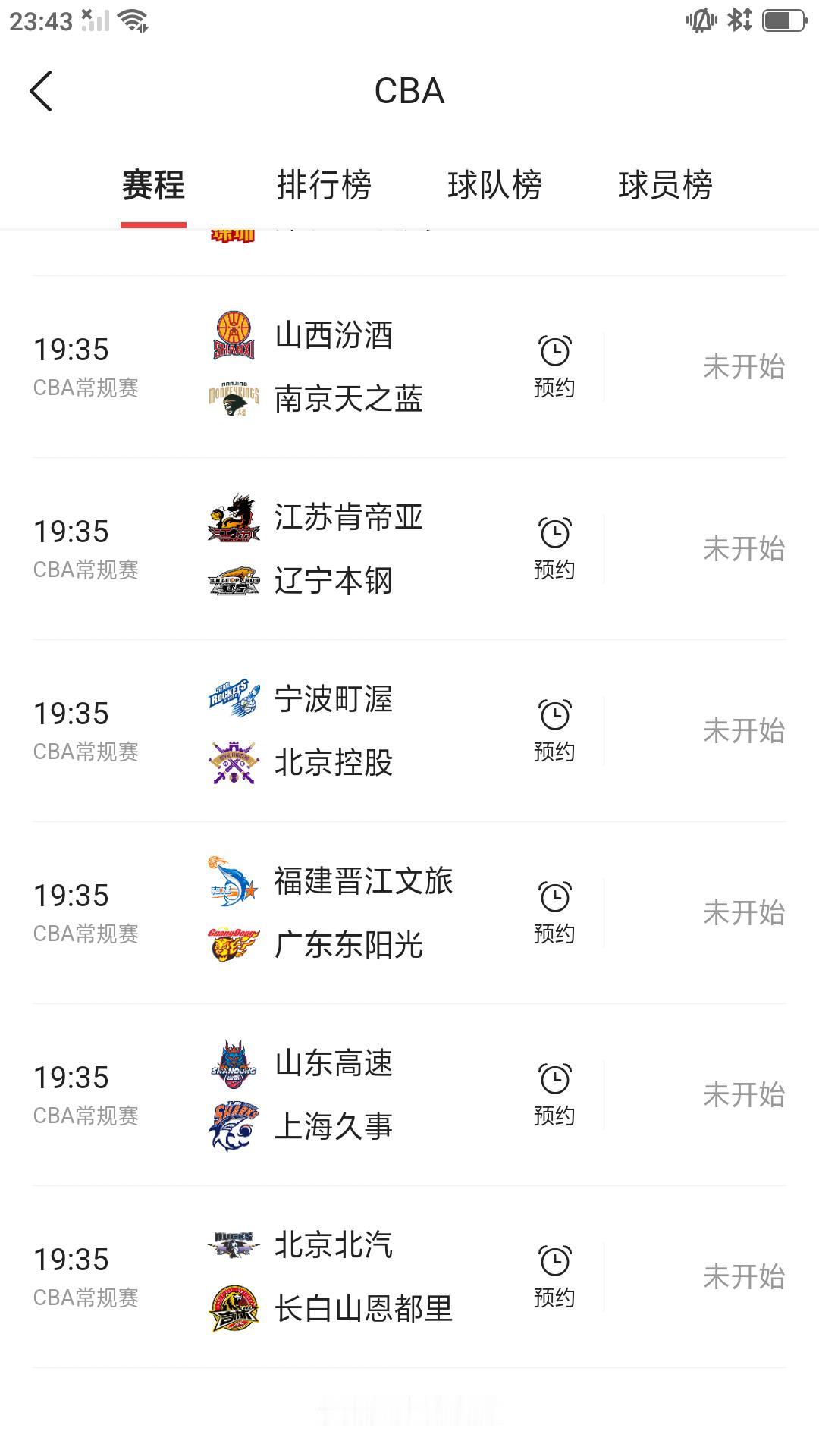Go back using the arrow at top left
The width and height of the screenshot is (819, 1456).
[x=39, y=90]
